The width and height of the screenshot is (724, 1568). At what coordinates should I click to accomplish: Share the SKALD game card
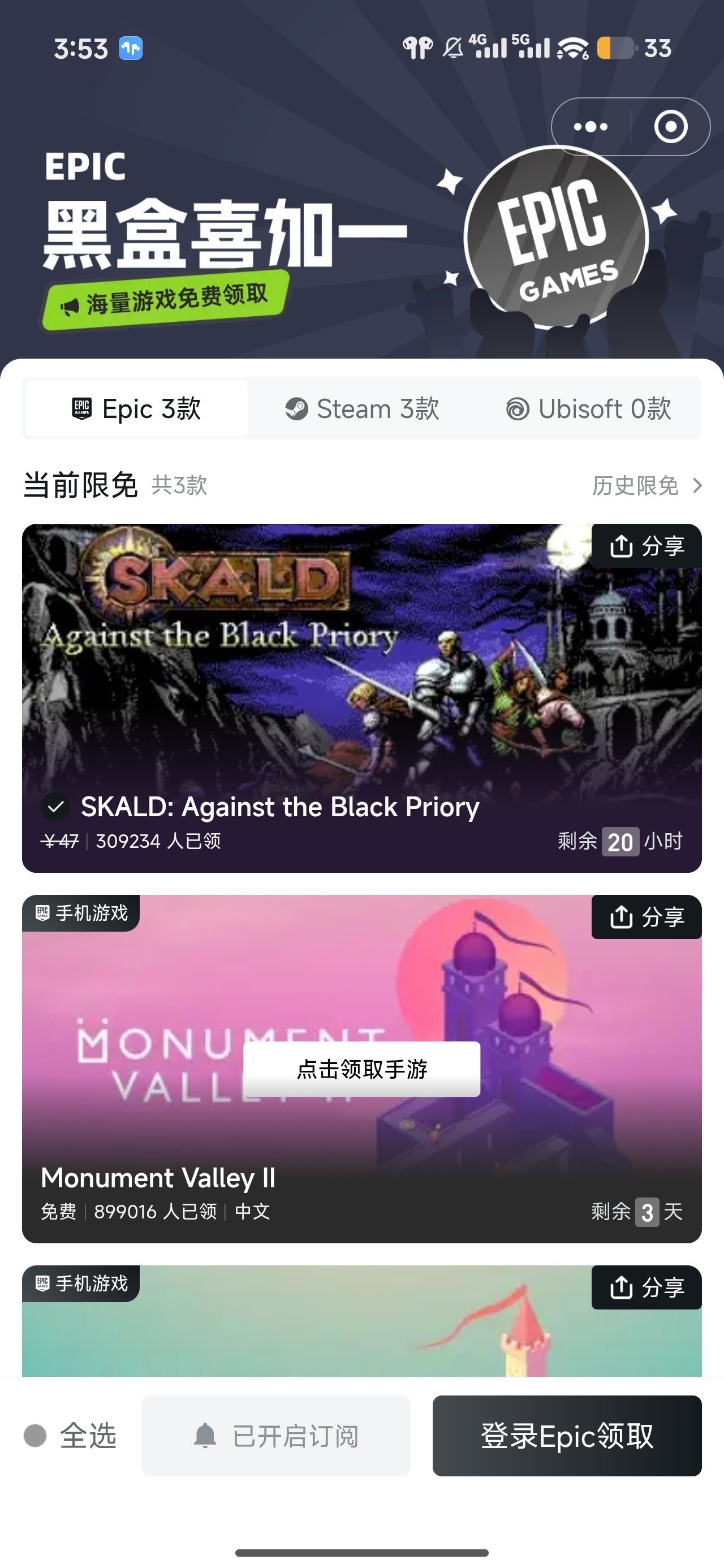coord(646,546)
